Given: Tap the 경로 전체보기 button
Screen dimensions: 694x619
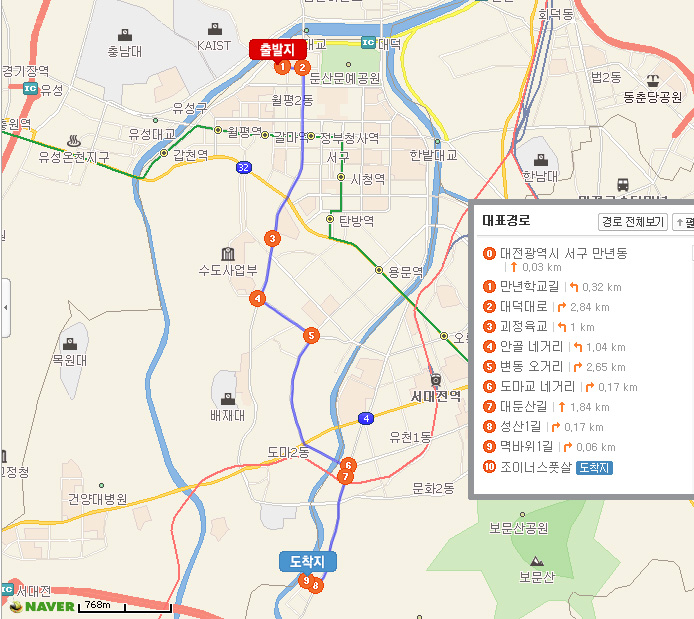Looking at the screenshot, I should [x=632, y=222].
